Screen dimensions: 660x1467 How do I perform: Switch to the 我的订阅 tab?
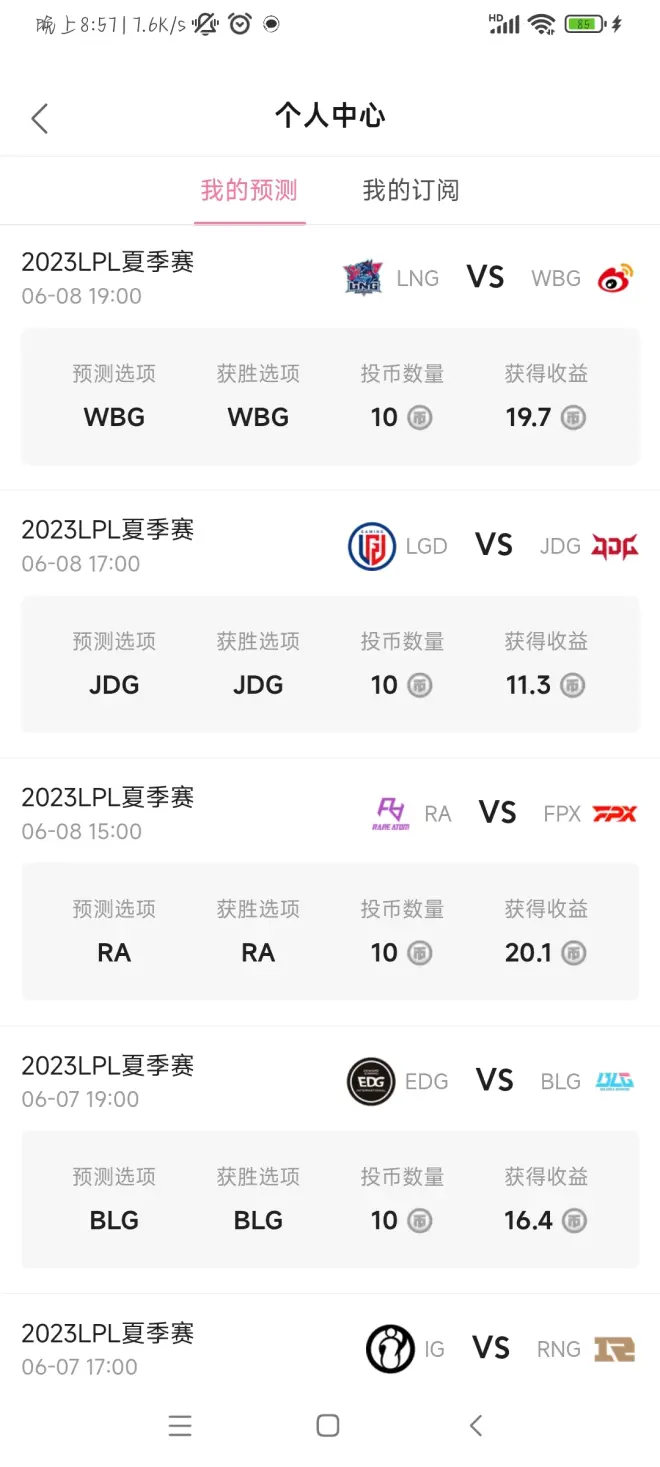pos(410,190)
